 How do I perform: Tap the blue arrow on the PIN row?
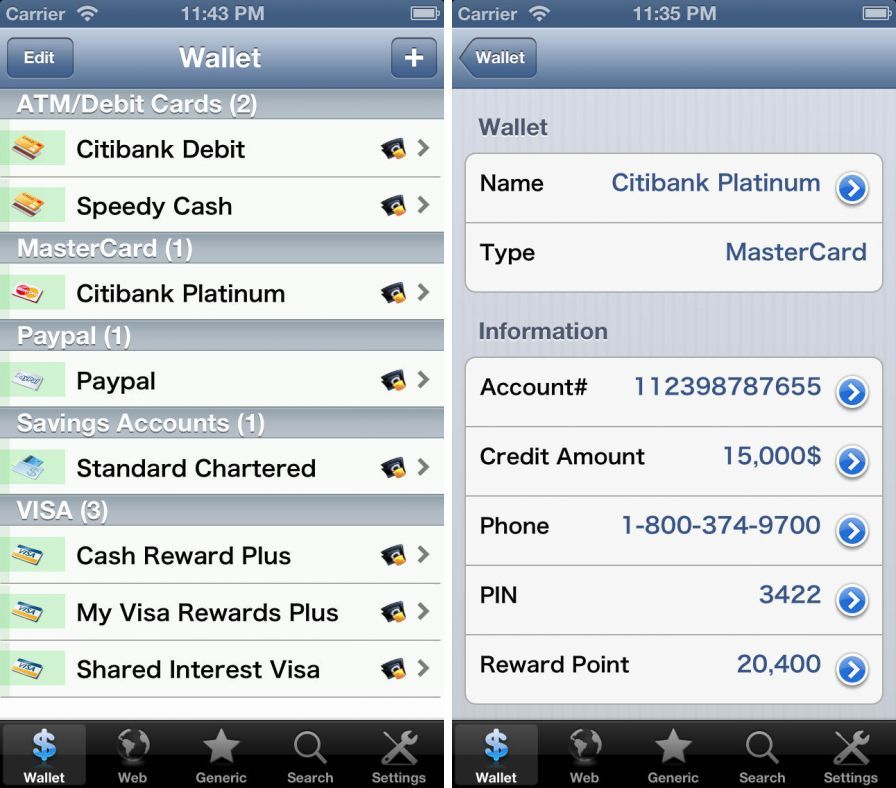coord(851,599)
